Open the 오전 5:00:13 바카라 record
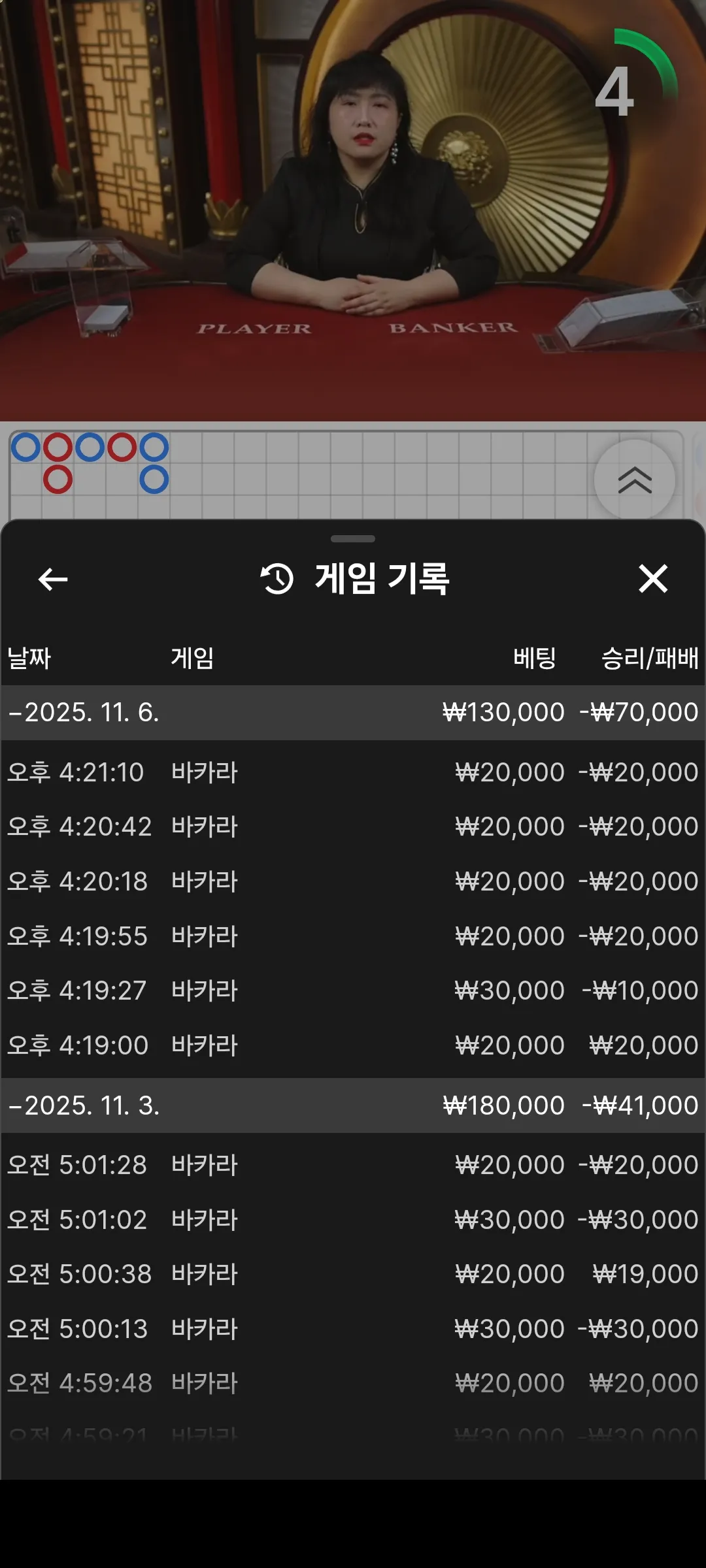 (353, 1329)
